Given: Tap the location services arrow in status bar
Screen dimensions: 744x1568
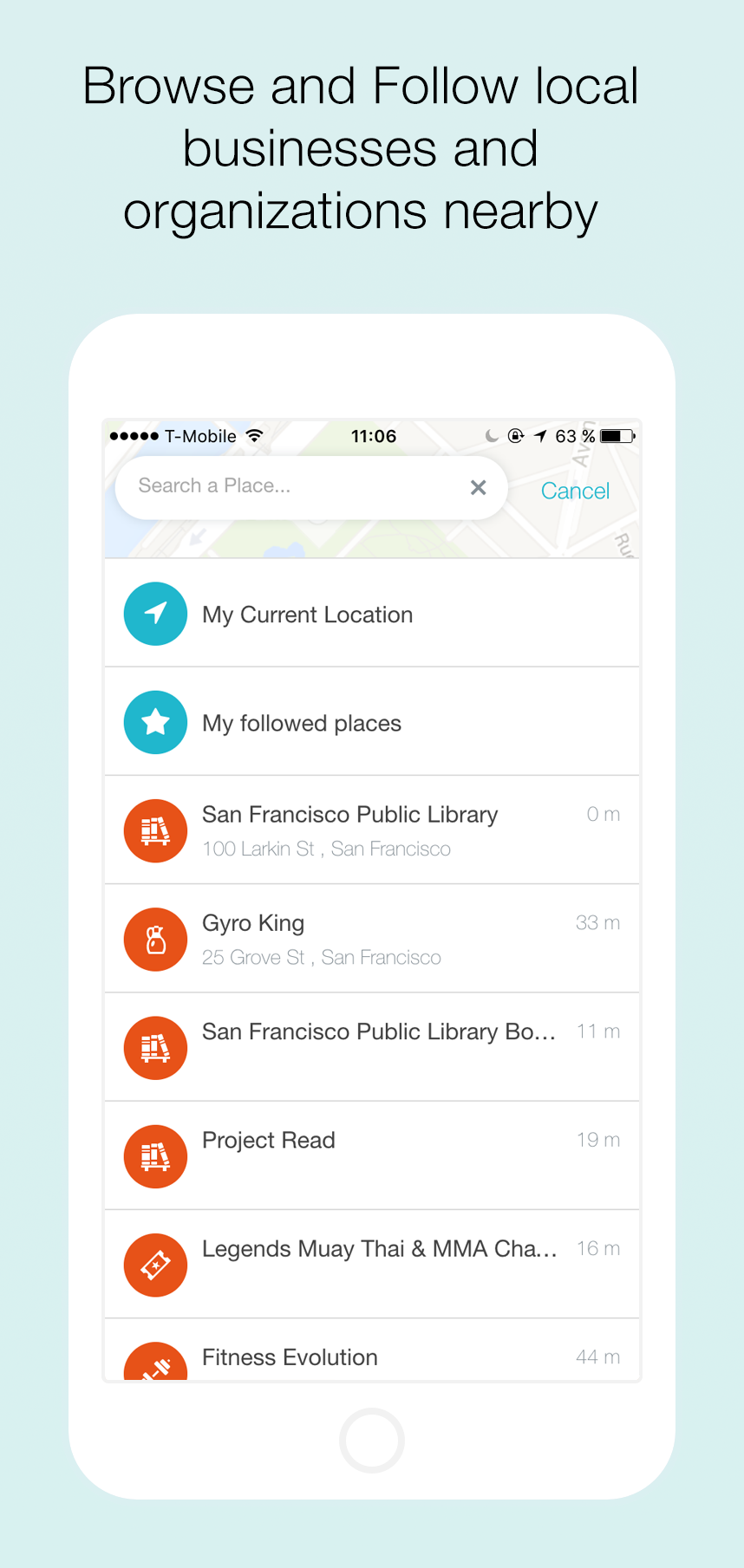Looking at the screenshot, I should pos(539,436).
